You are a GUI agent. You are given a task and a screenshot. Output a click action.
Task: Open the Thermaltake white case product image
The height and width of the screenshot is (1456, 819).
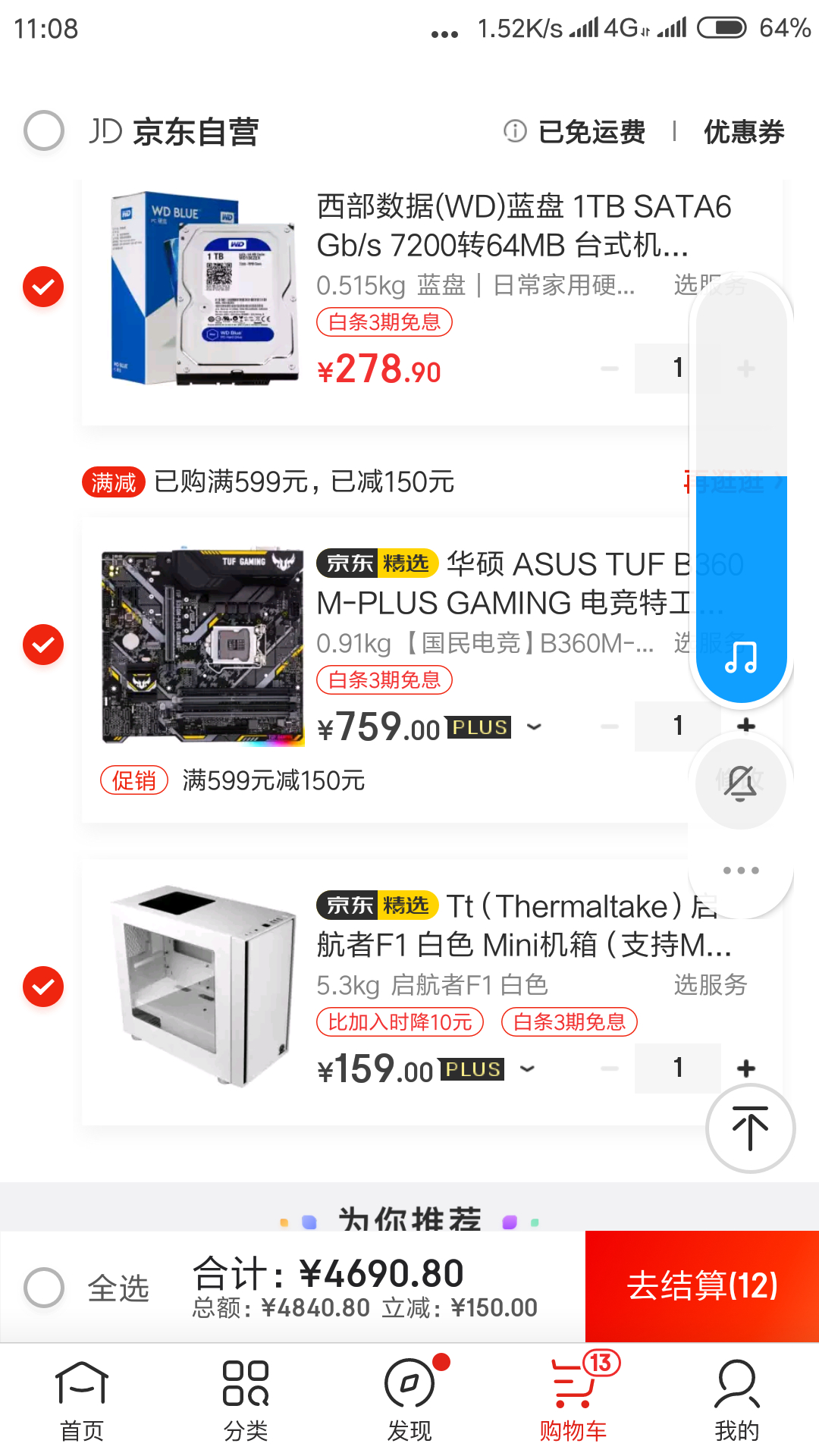point(203,986)
